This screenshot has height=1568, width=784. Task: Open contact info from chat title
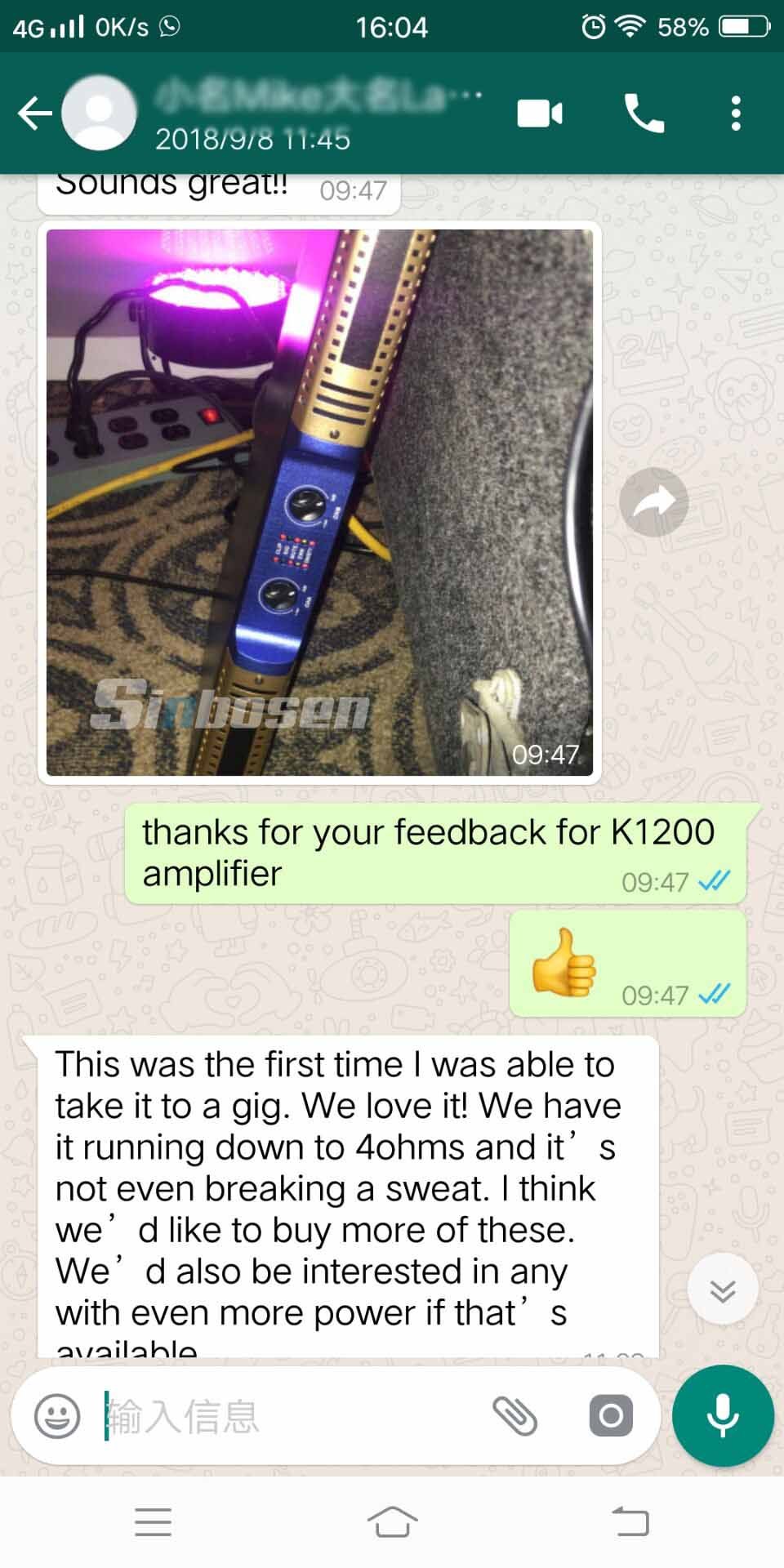click(310, 113)
